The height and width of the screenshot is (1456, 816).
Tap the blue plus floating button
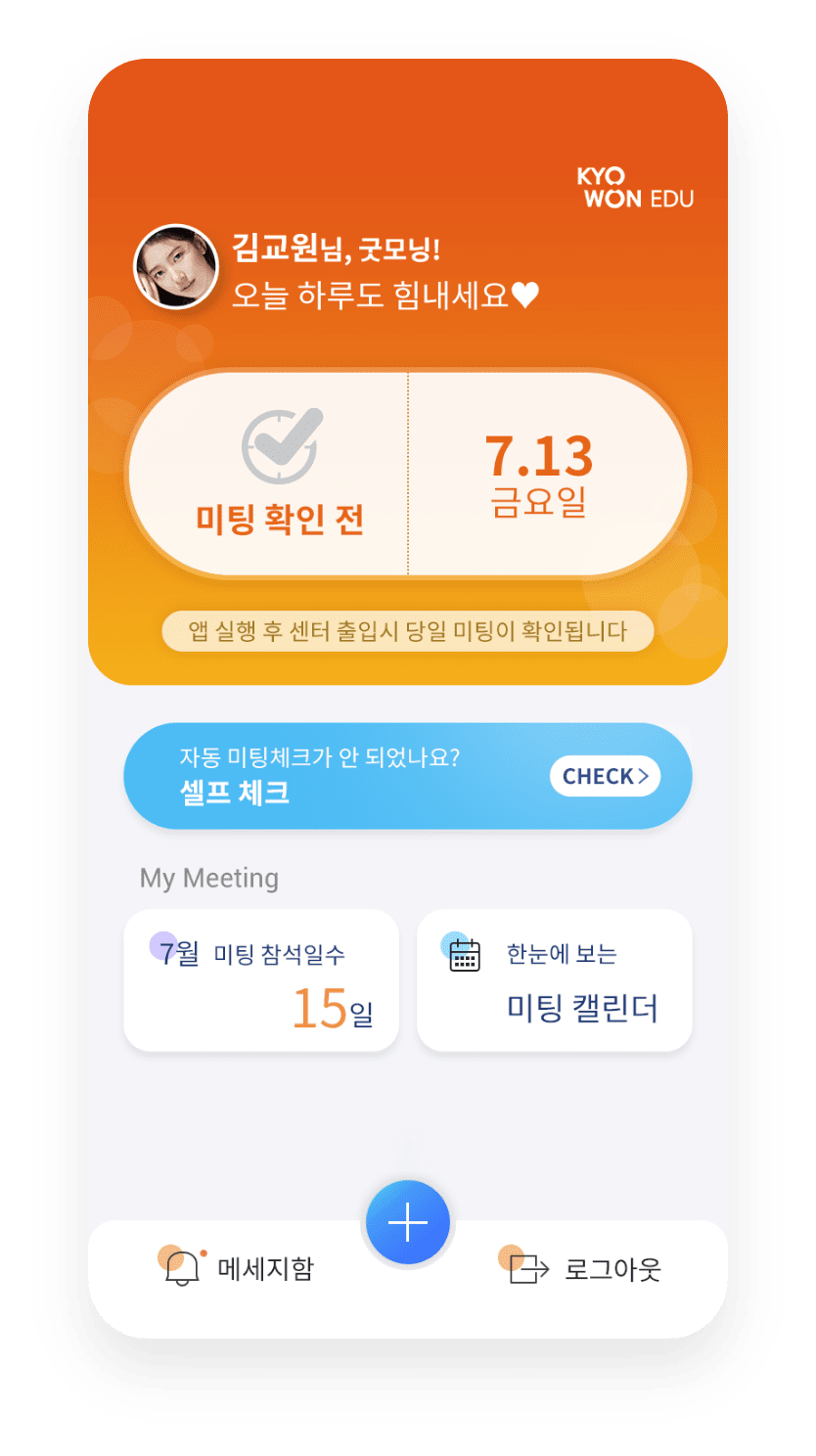408,1223
